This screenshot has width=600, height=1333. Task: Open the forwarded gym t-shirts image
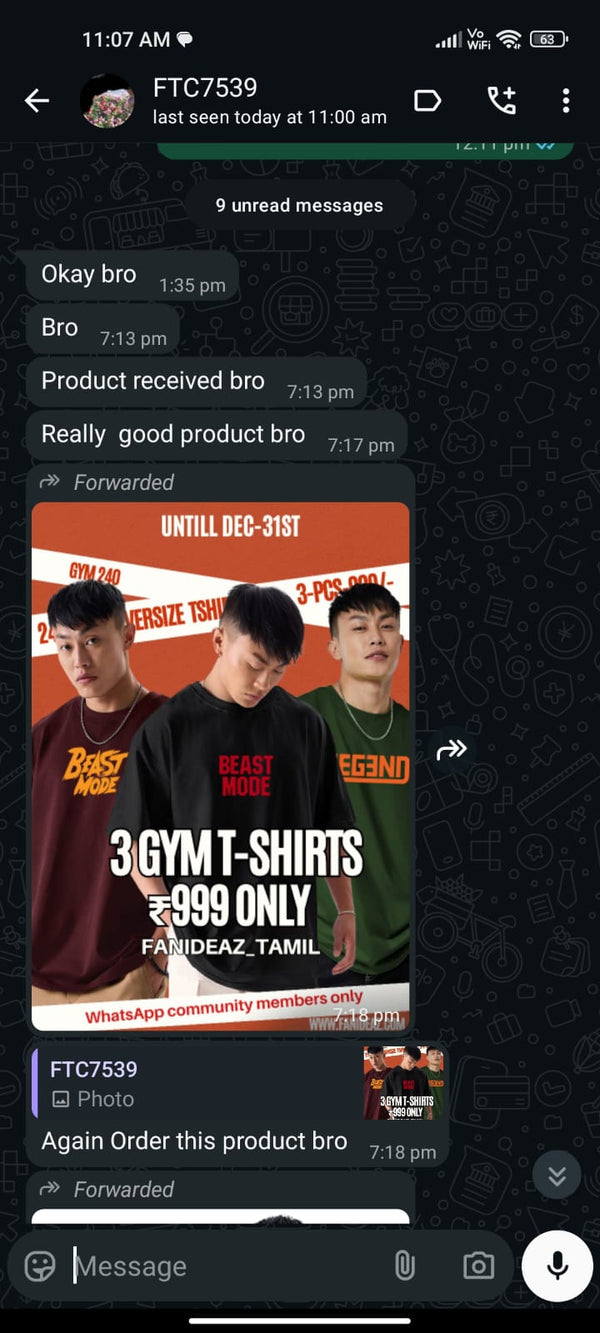[x=220, y=765]
